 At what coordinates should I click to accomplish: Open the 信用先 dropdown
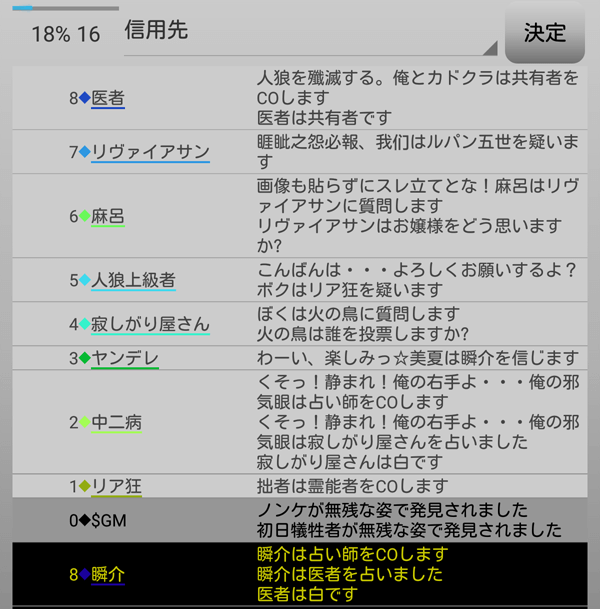[310, 34]
